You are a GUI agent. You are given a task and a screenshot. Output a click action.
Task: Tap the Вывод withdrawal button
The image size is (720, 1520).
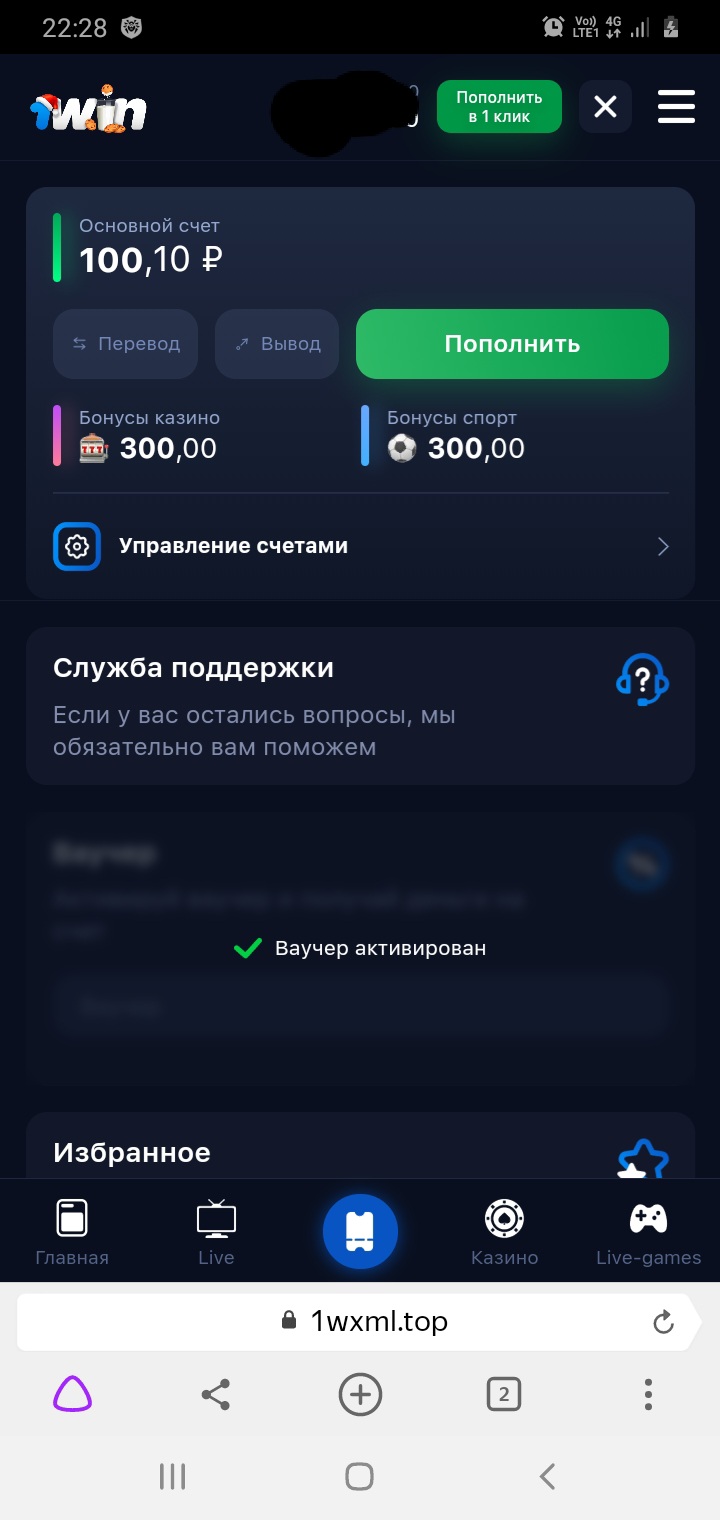click(277, 344)
